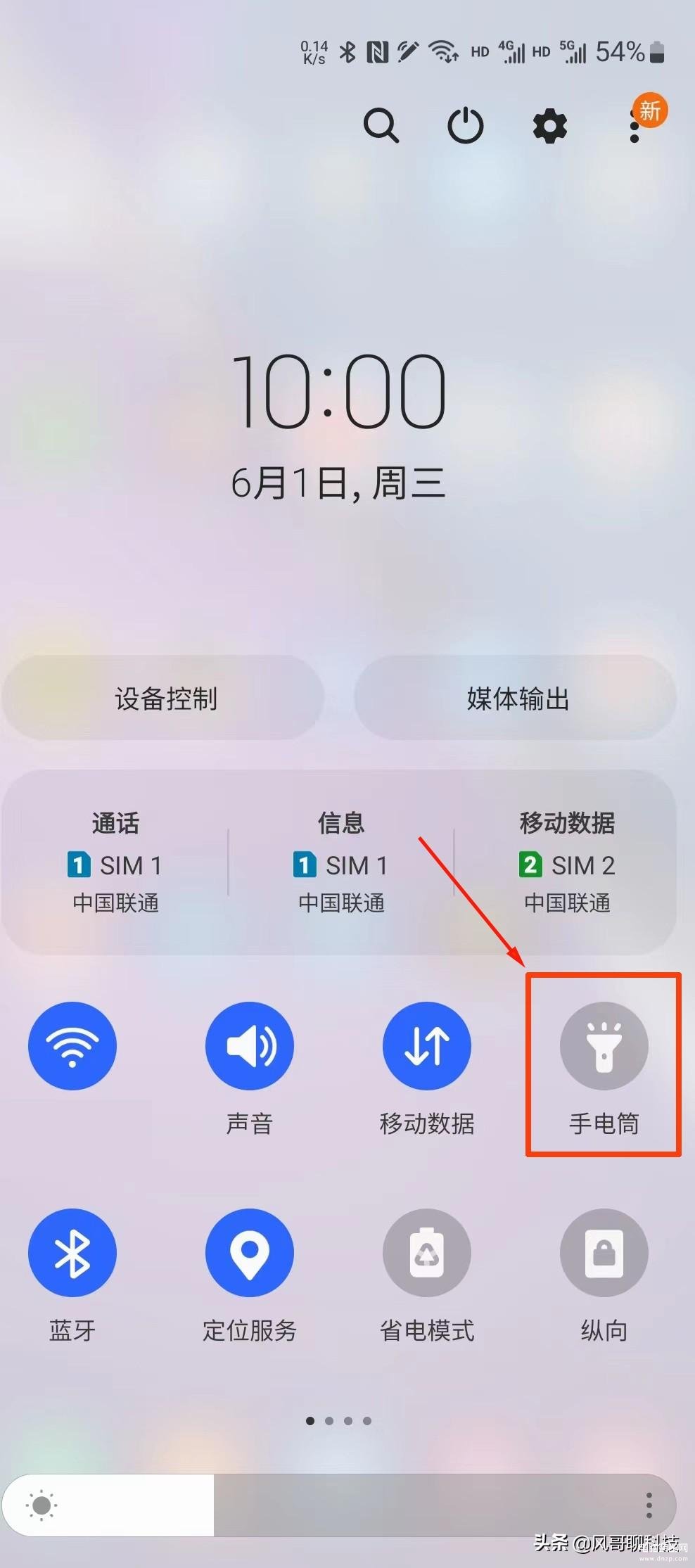
Task: Turn off 定位服务 (Location)
Action: coord(249,1252)
